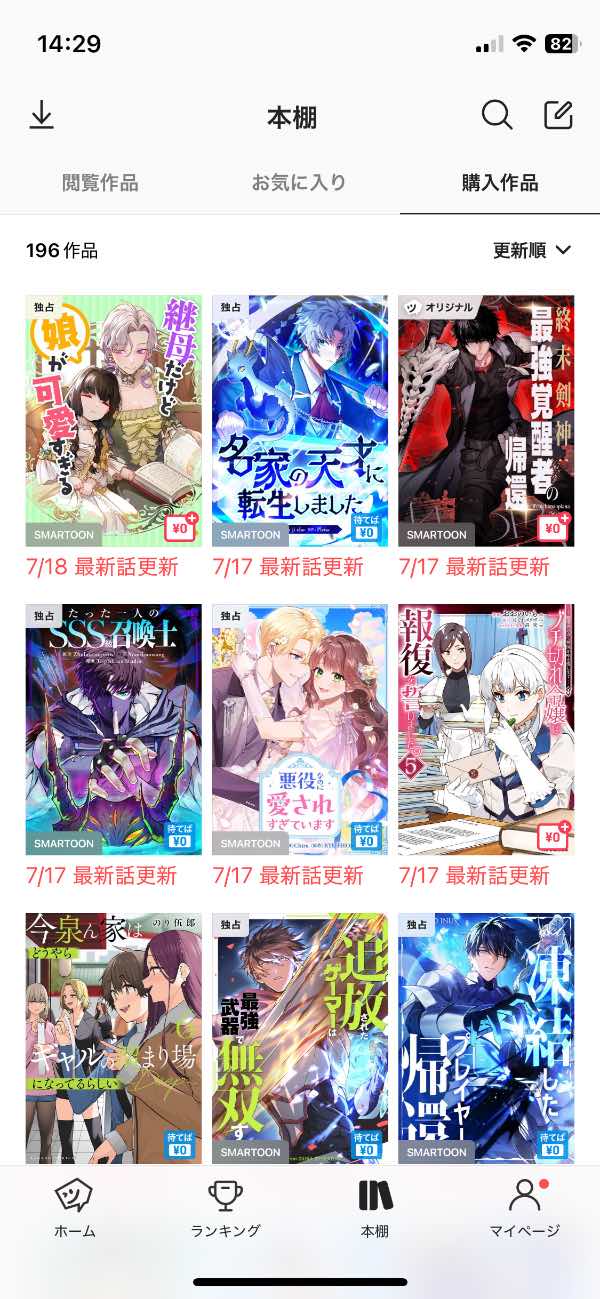The width and height of the screenshot is (600, 1299).
Task: Open the ランキング tab
Action: (225, 1208)
